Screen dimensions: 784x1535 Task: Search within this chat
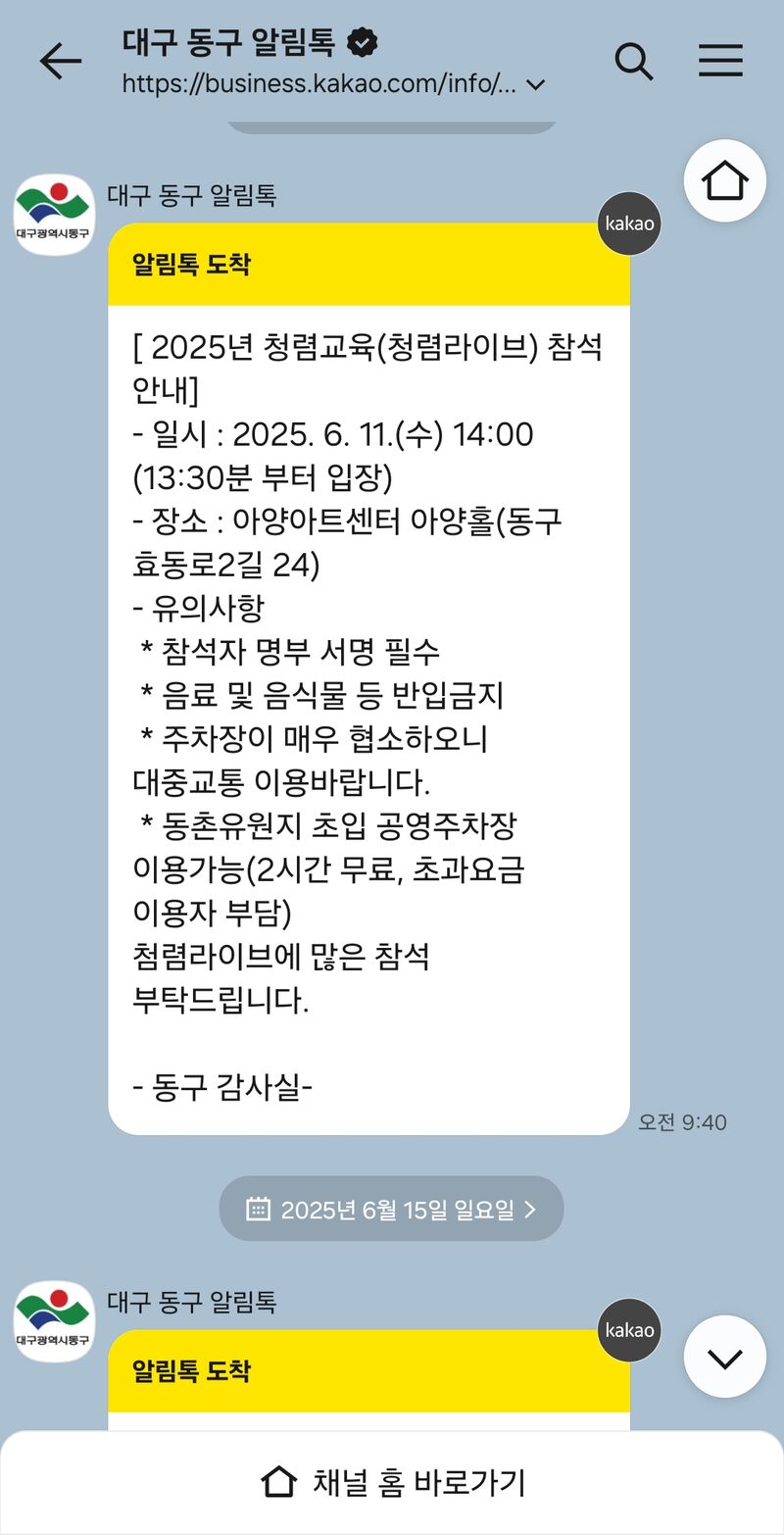tap(633, 62)
